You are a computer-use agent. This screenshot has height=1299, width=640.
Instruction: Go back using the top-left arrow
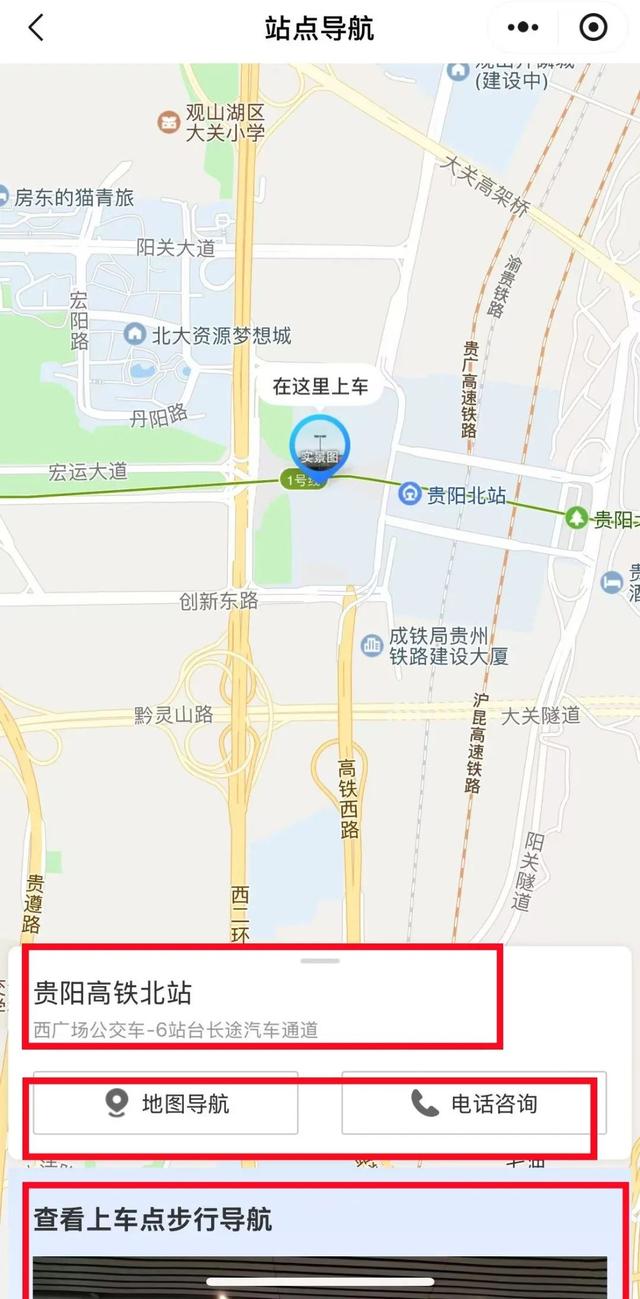click(36, 28)
